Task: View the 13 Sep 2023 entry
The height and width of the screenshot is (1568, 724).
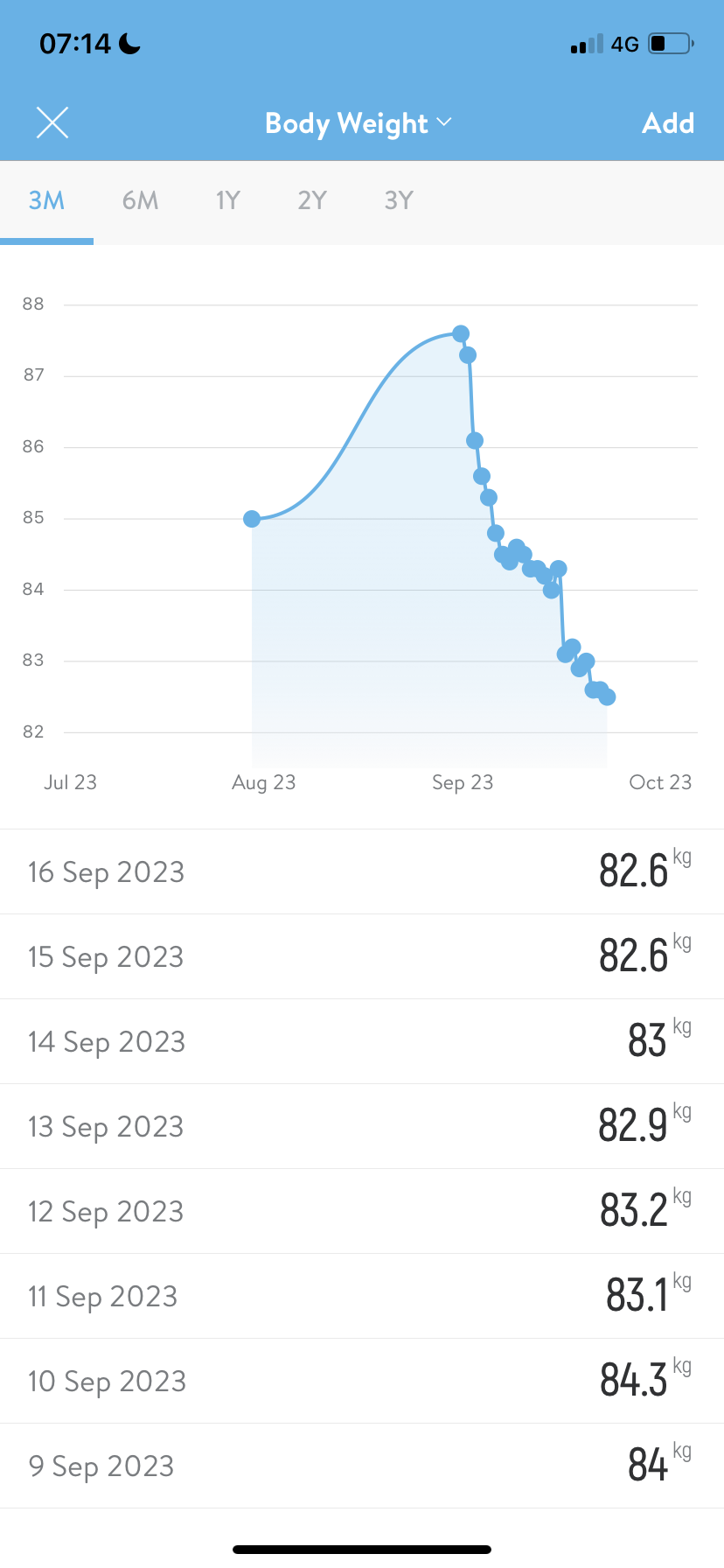Action: (x=362, y=1127)
